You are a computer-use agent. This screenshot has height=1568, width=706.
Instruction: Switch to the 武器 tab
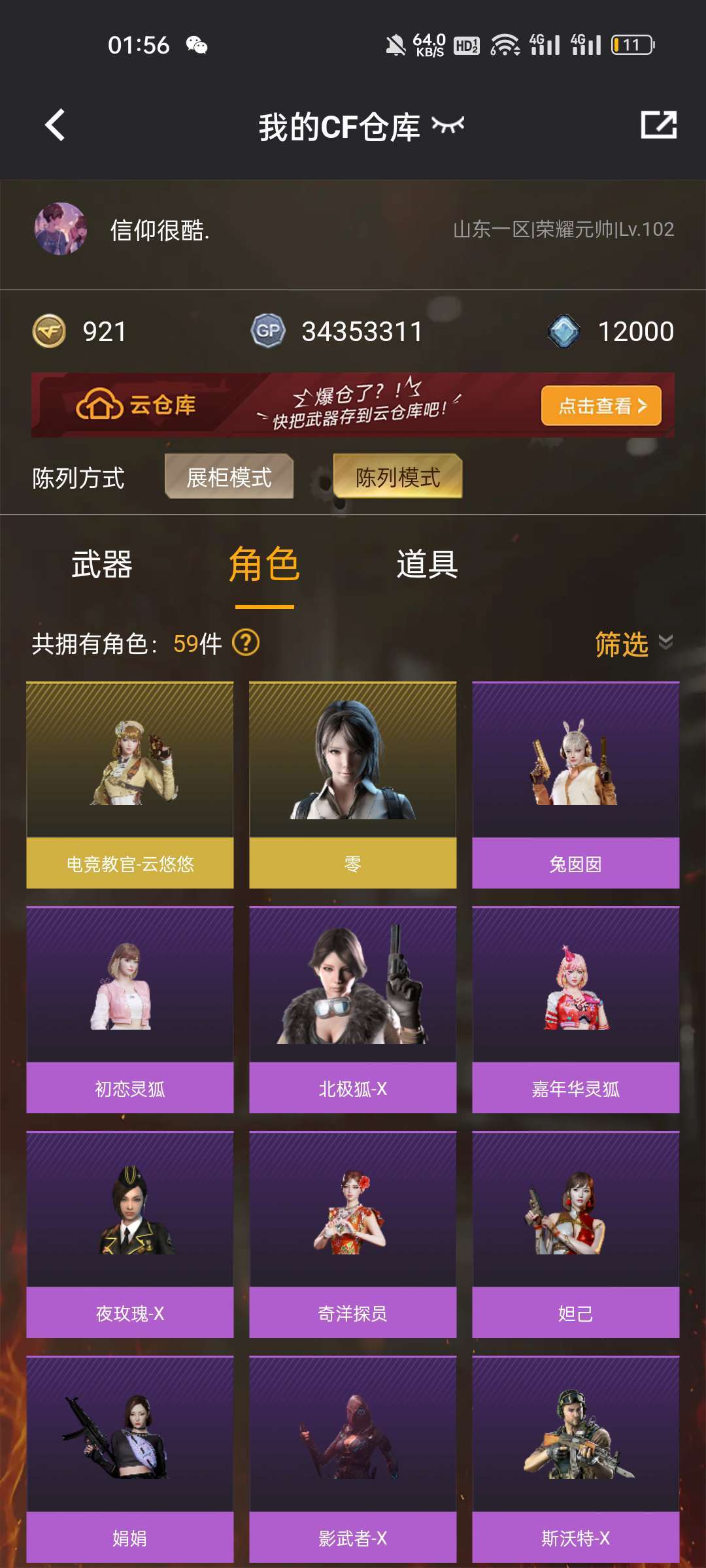102,564
